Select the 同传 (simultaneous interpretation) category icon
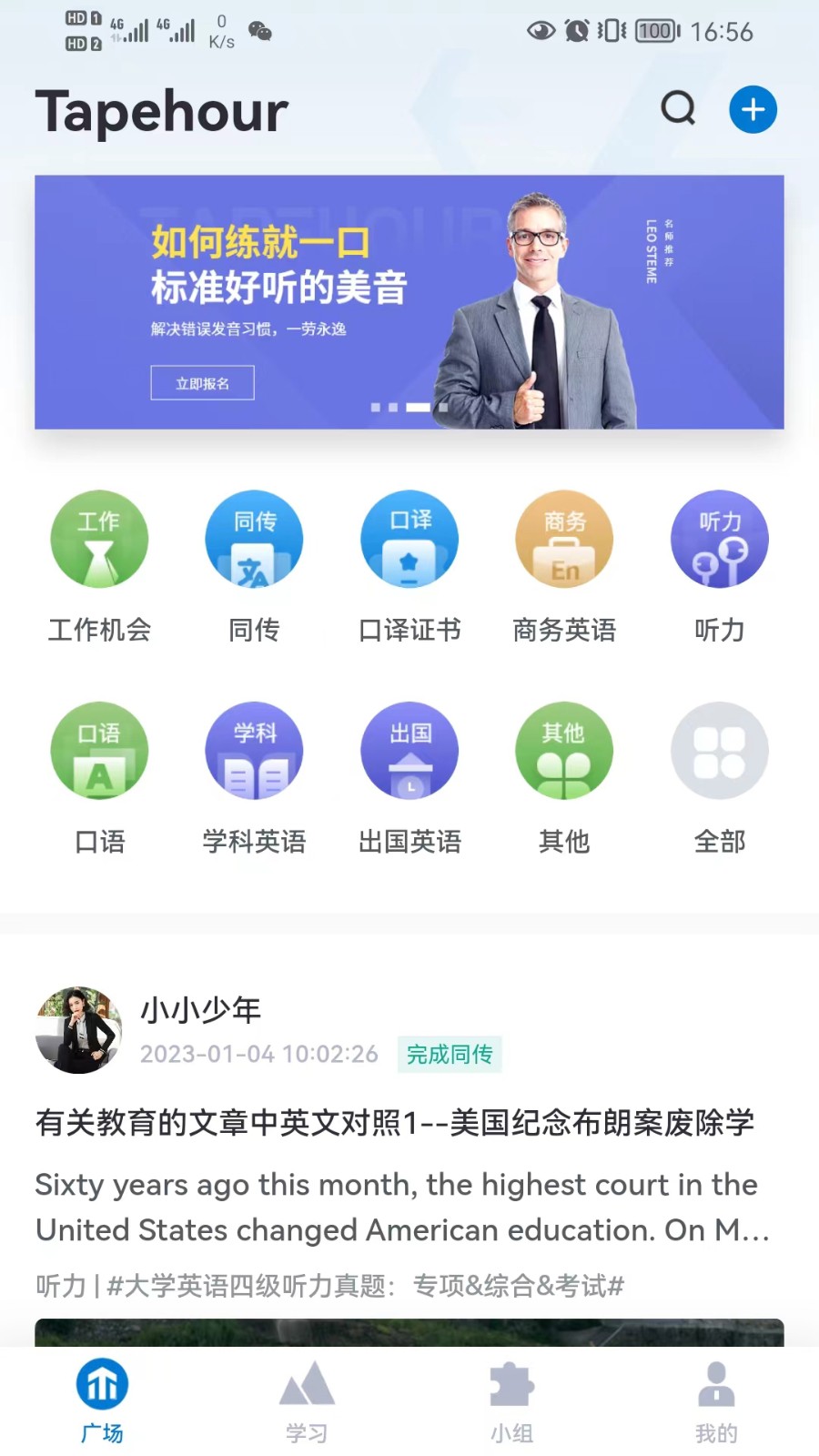Image resolution: width=819 pixels, height=1456 pixels. pos(254,539)
